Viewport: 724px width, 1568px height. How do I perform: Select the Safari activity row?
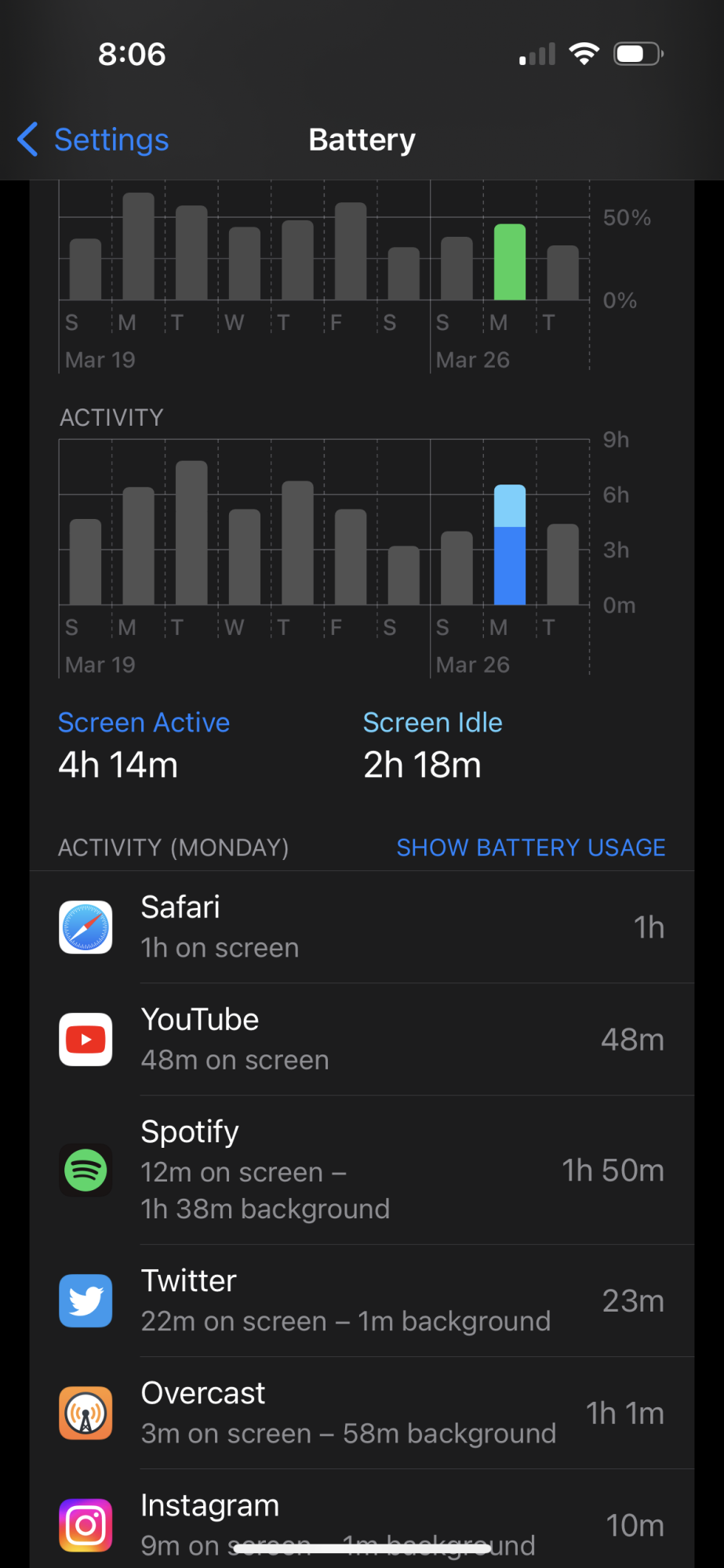point(362,927)
